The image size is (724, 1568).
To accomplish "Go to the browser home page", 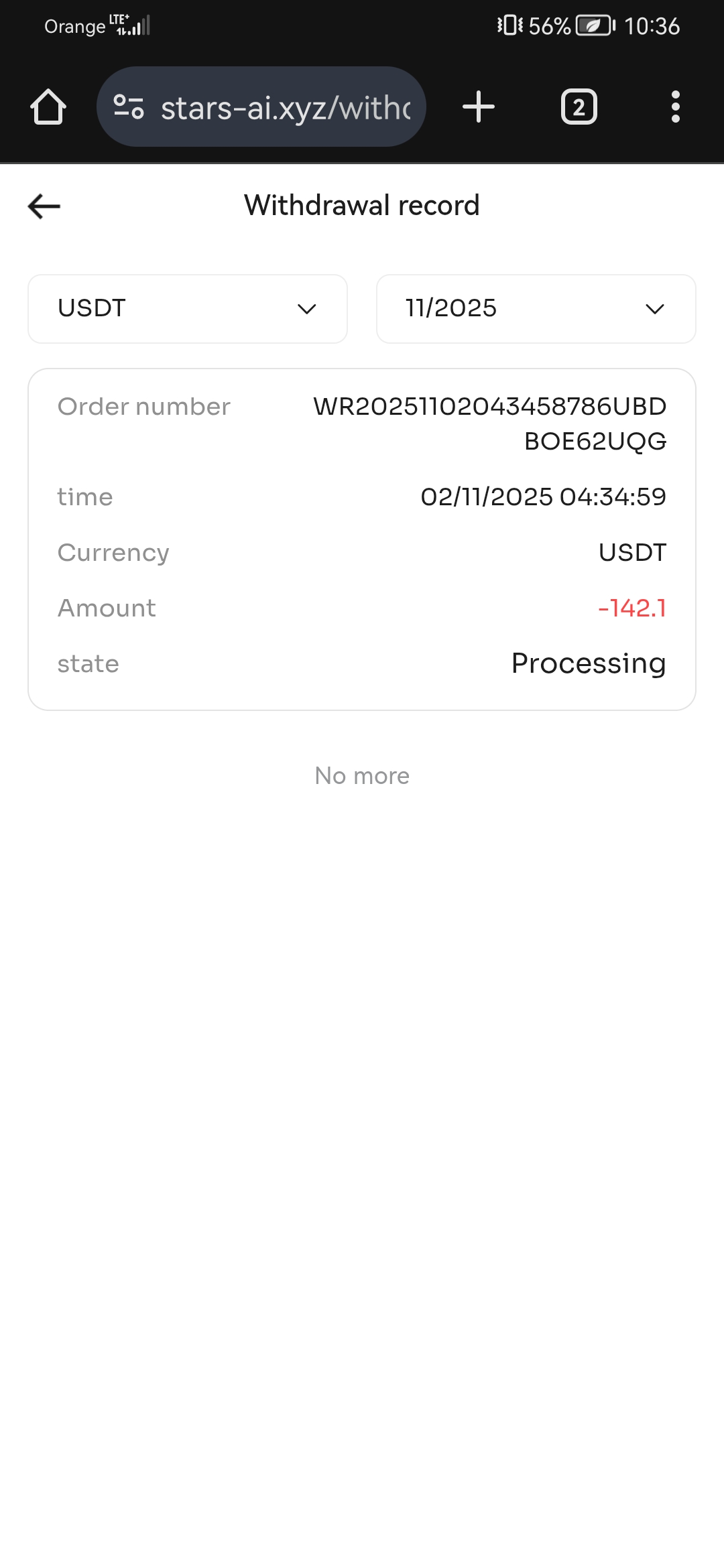I will 48,107.
